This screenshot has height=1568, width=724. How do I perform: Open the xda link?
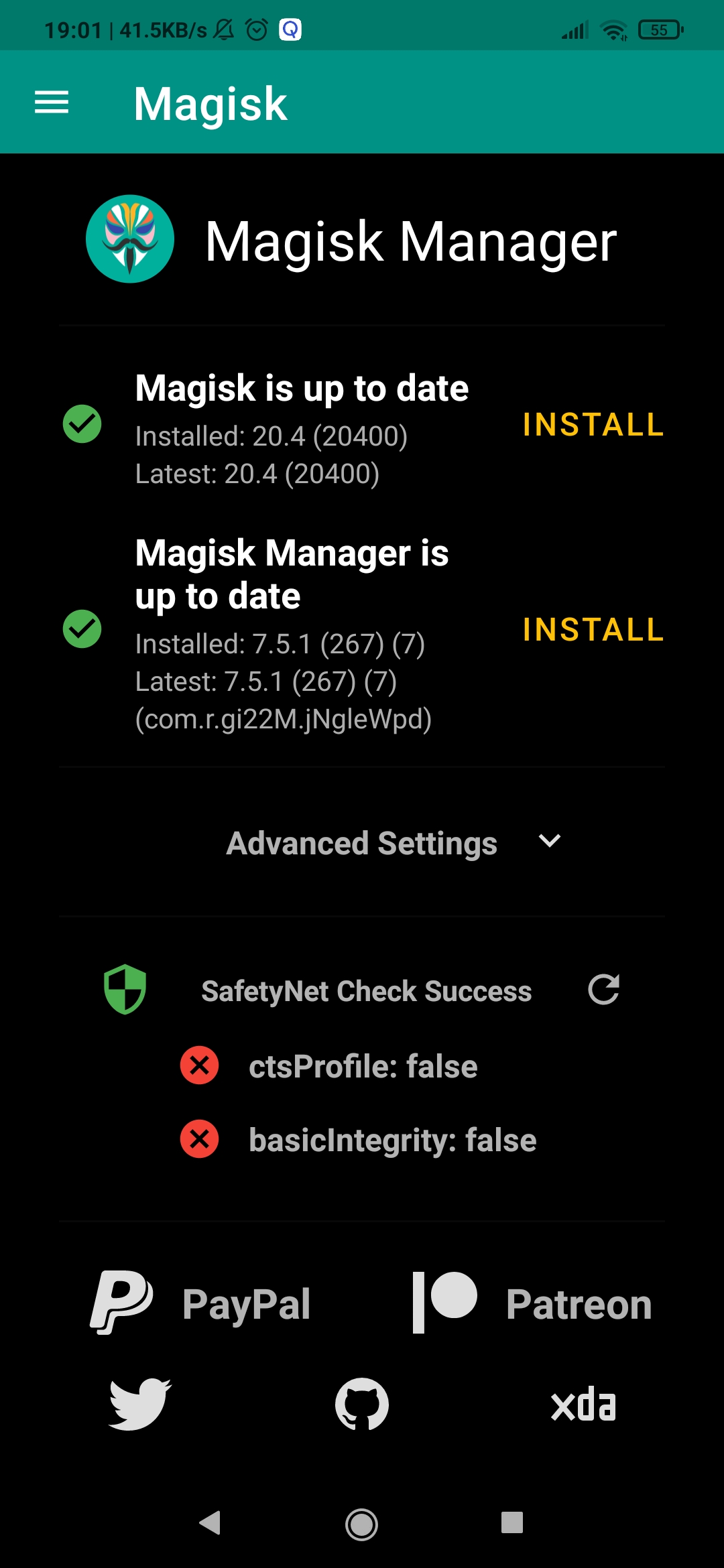[583, 1404]
